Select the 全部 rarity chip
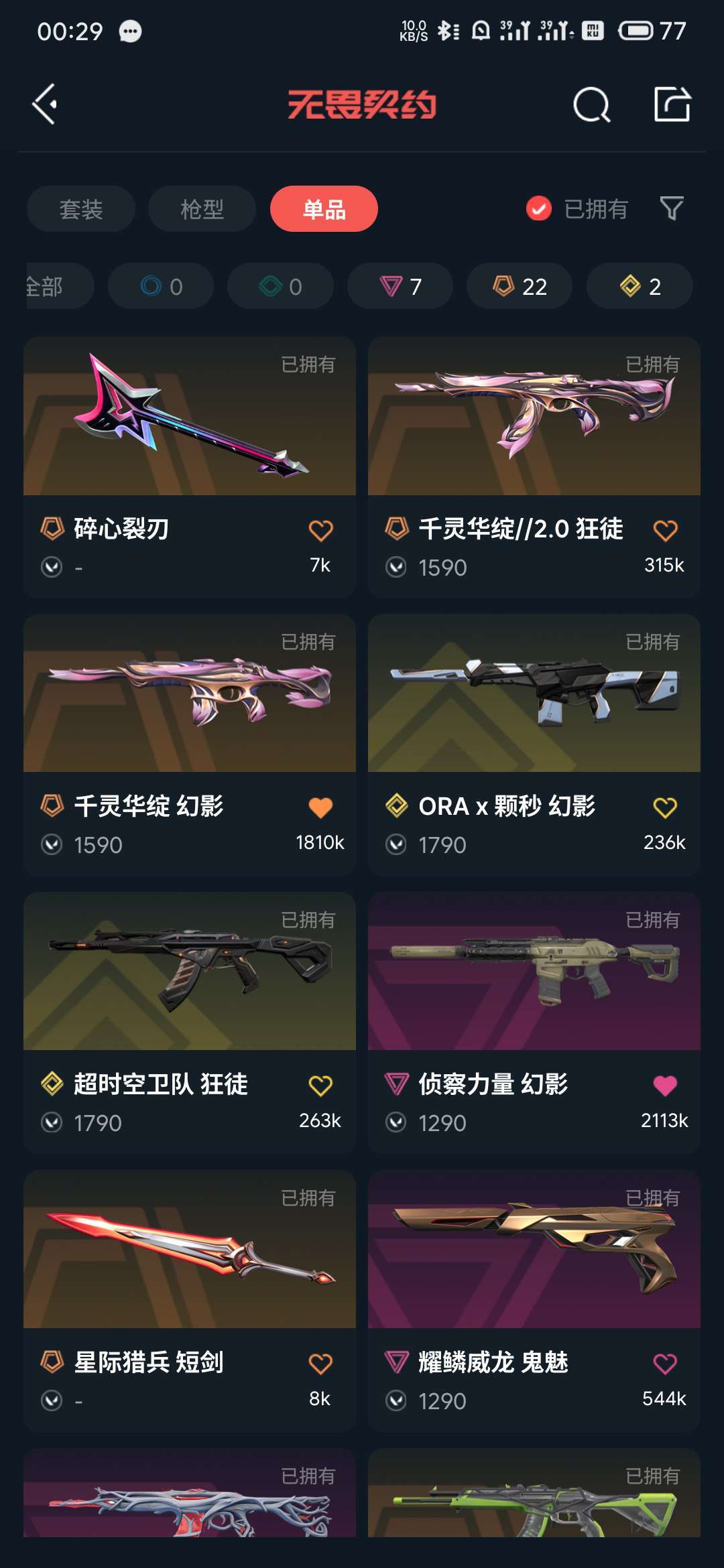Viewport: 724px width, 1568px height. pos(54,286)
